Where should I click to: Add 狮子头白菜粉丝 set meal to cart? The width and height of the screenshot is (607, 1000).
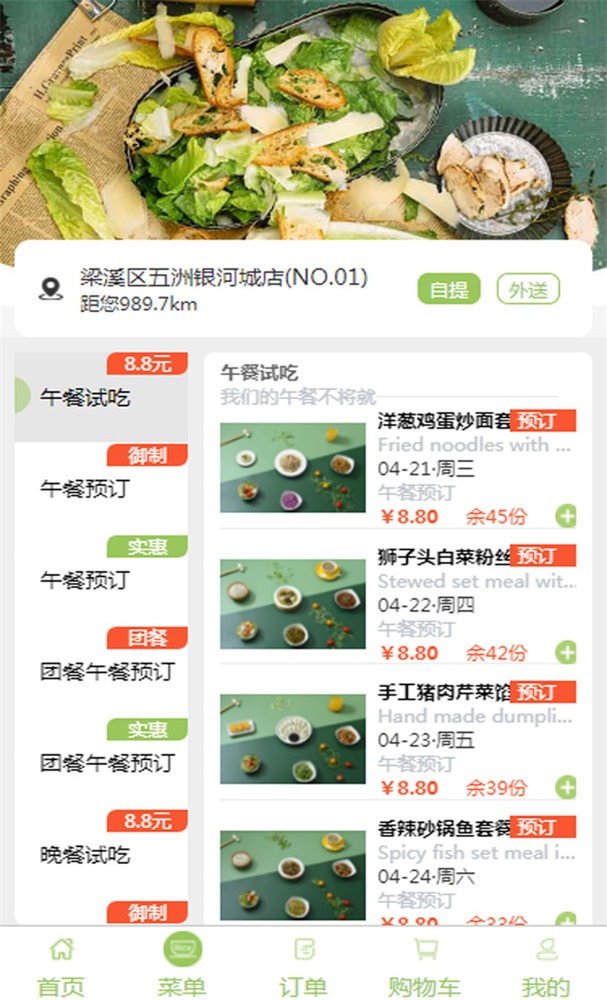click(566, 653)
